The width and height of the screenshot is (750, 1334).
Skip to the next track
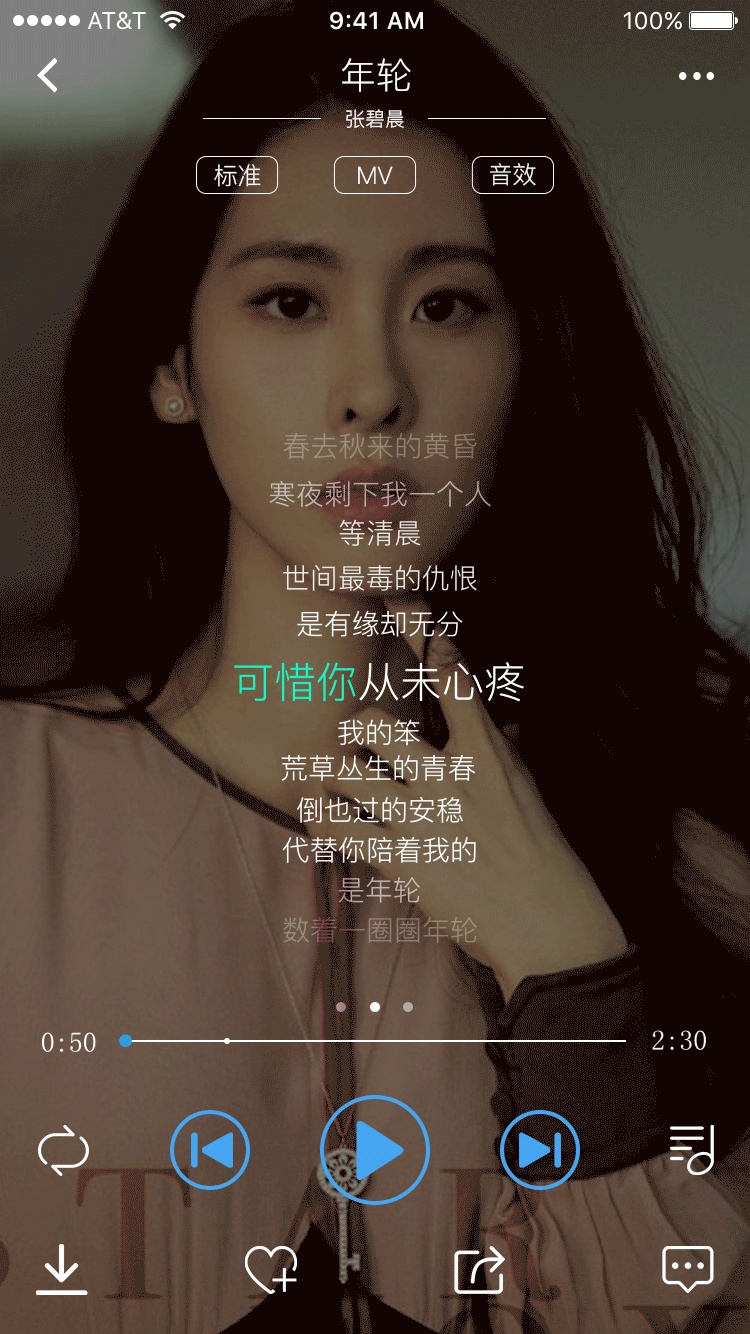click(x=540, y=1150)
